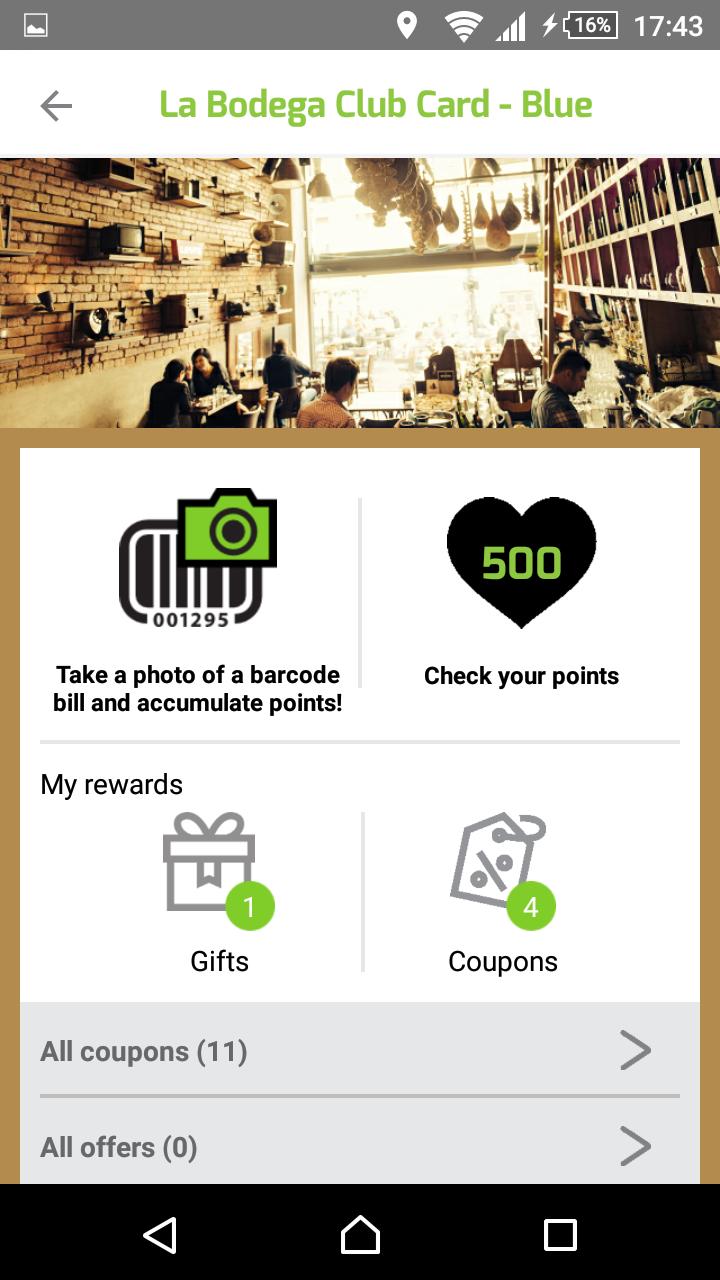The height and width of the screenshot is (1280, 720).
Task: Open the chevron next to All coupons
Action: coord(637,1051)
